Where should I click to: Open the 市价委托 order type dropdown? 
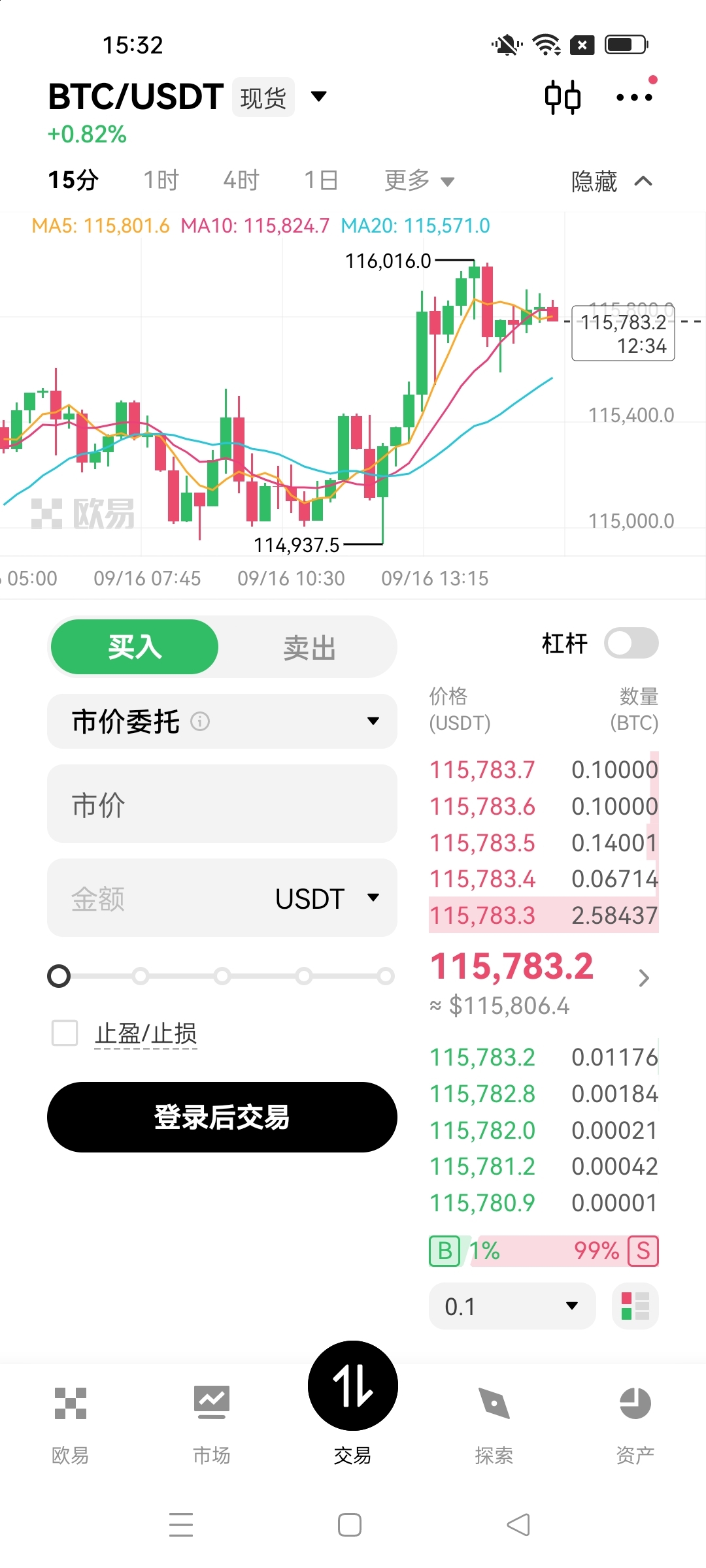(222, 721)
